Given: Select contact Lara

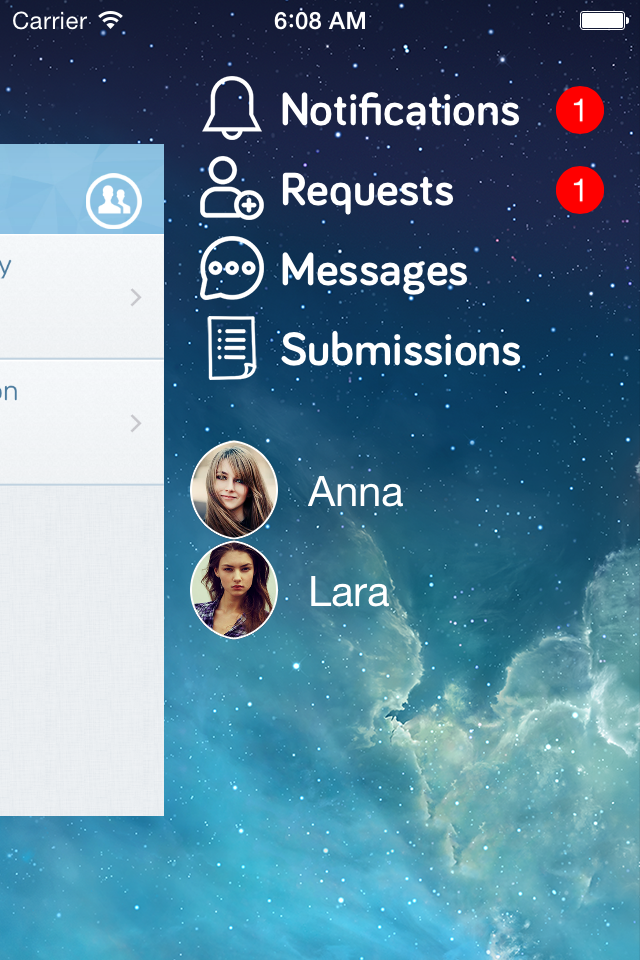Looking at the screenshot, I should [348, 592].
